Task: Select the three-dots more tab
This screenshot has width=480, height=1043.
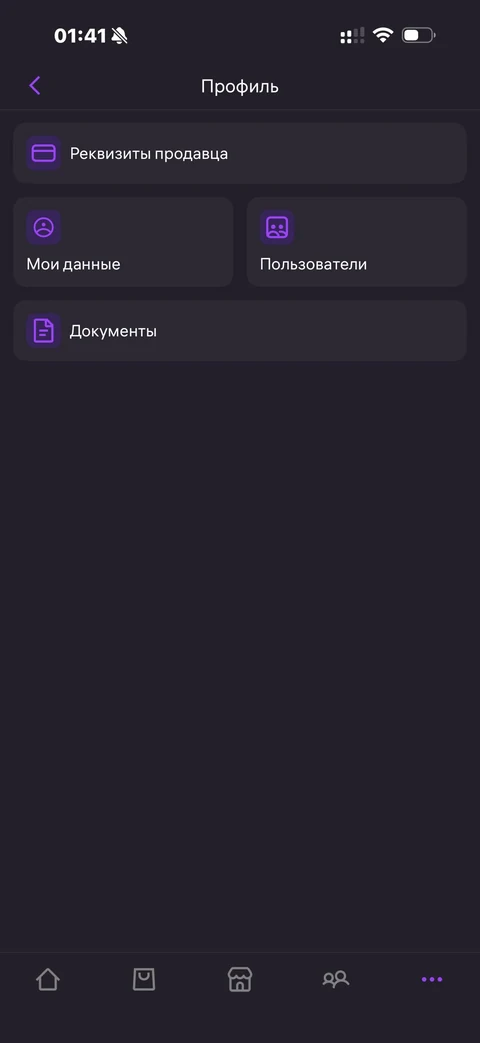Action: [432, 979]
